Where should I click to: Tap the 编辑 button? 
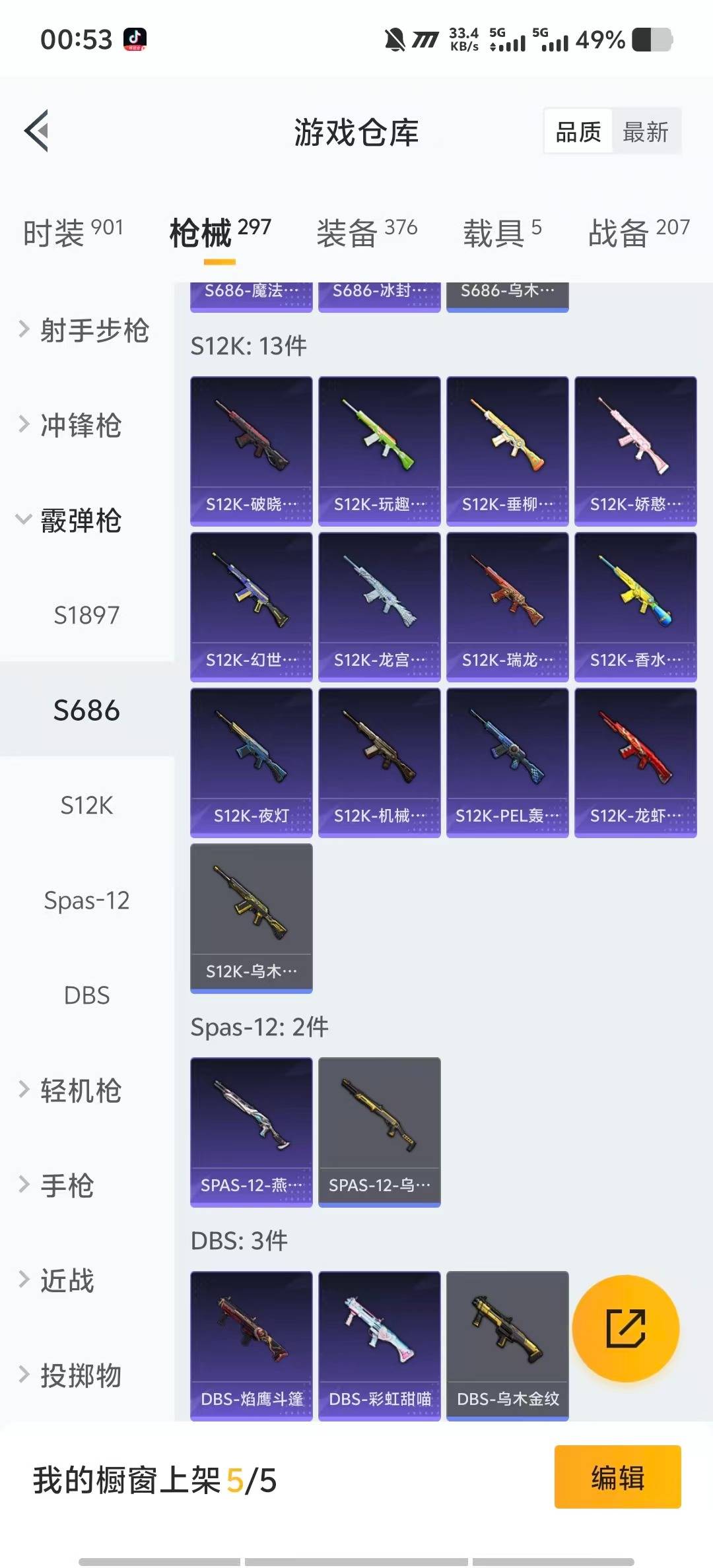(x=617, y=1477)
